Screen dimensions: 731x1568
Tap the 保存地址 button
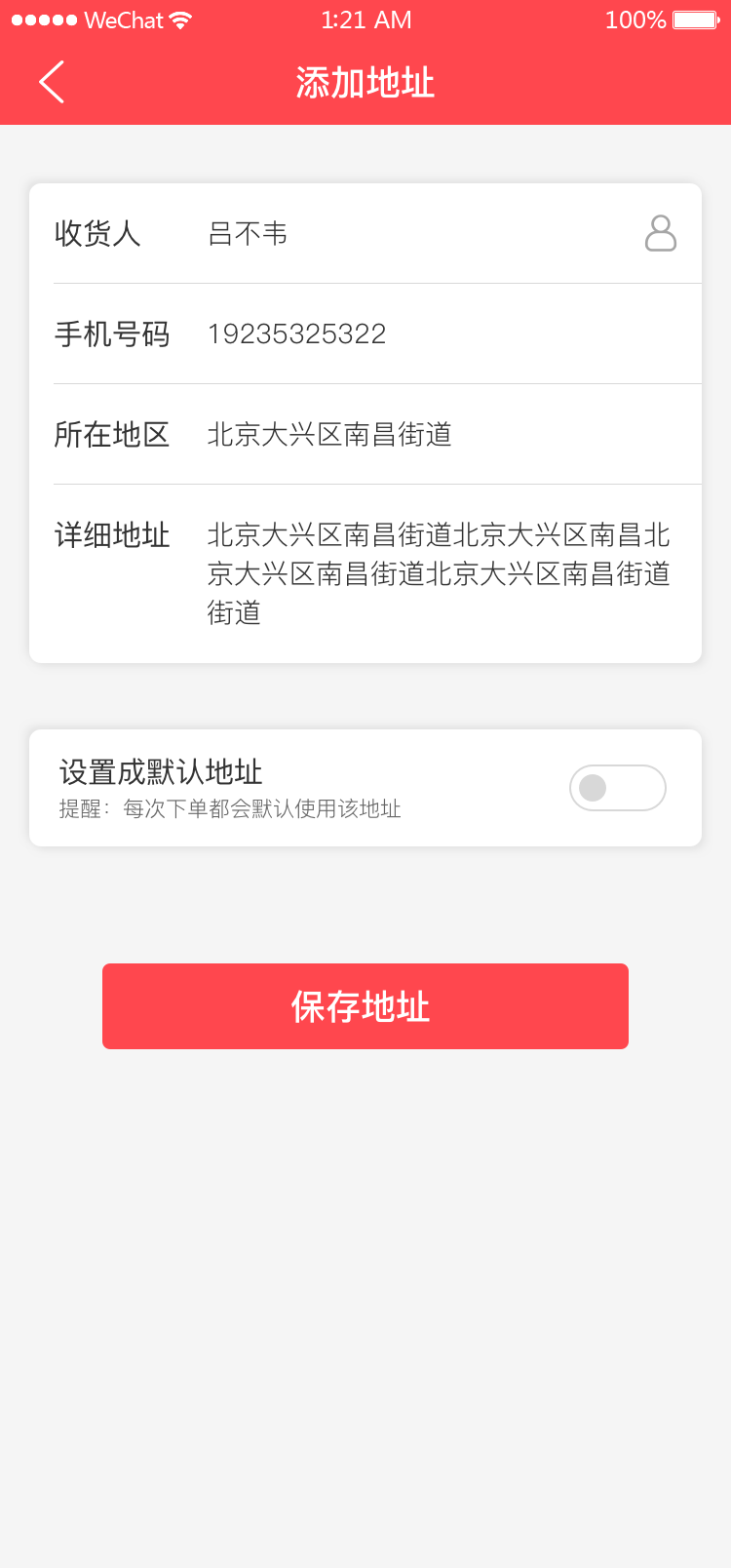pos(365,1006)
